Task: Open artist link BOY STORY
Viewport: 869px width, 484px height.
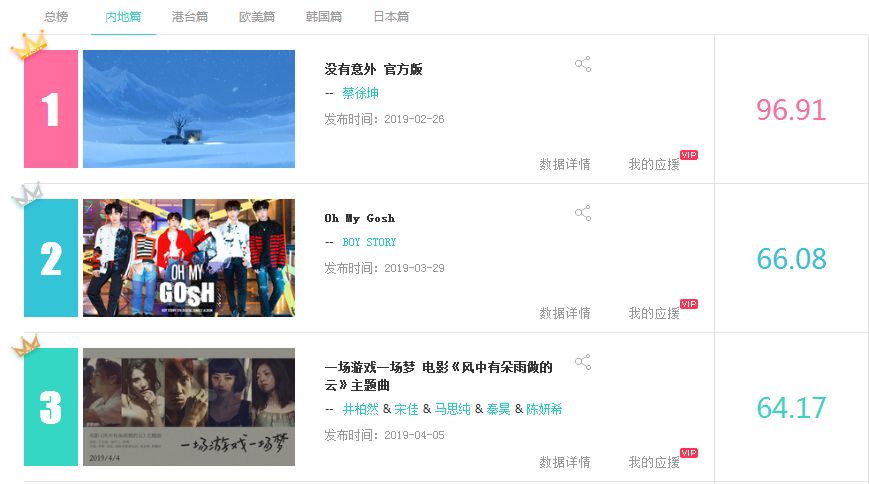Action: pyautogui.click(x=369, y=242)
